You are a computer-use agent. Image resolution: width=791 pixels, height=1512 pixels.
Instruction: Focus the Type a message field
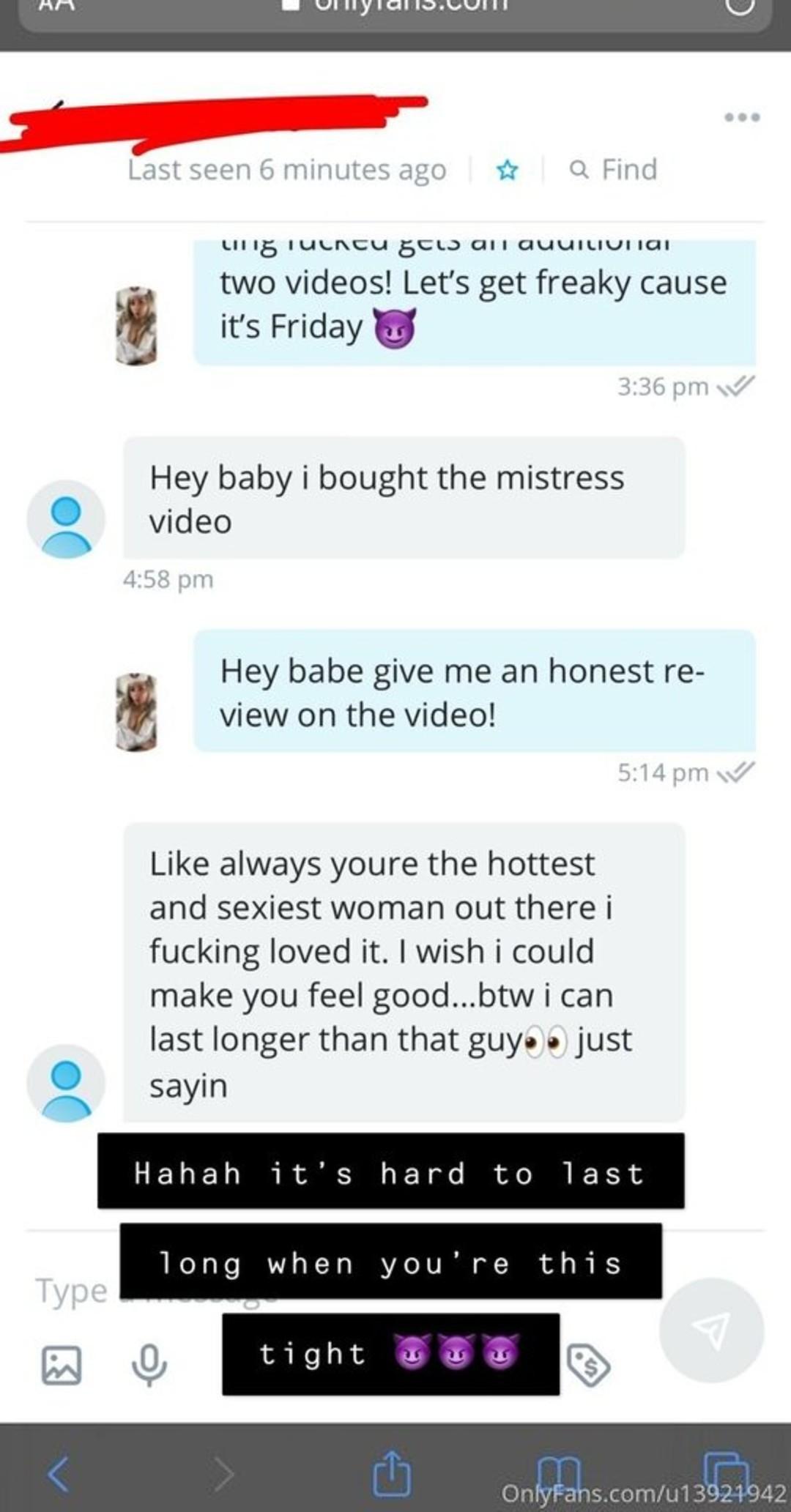73,1290
